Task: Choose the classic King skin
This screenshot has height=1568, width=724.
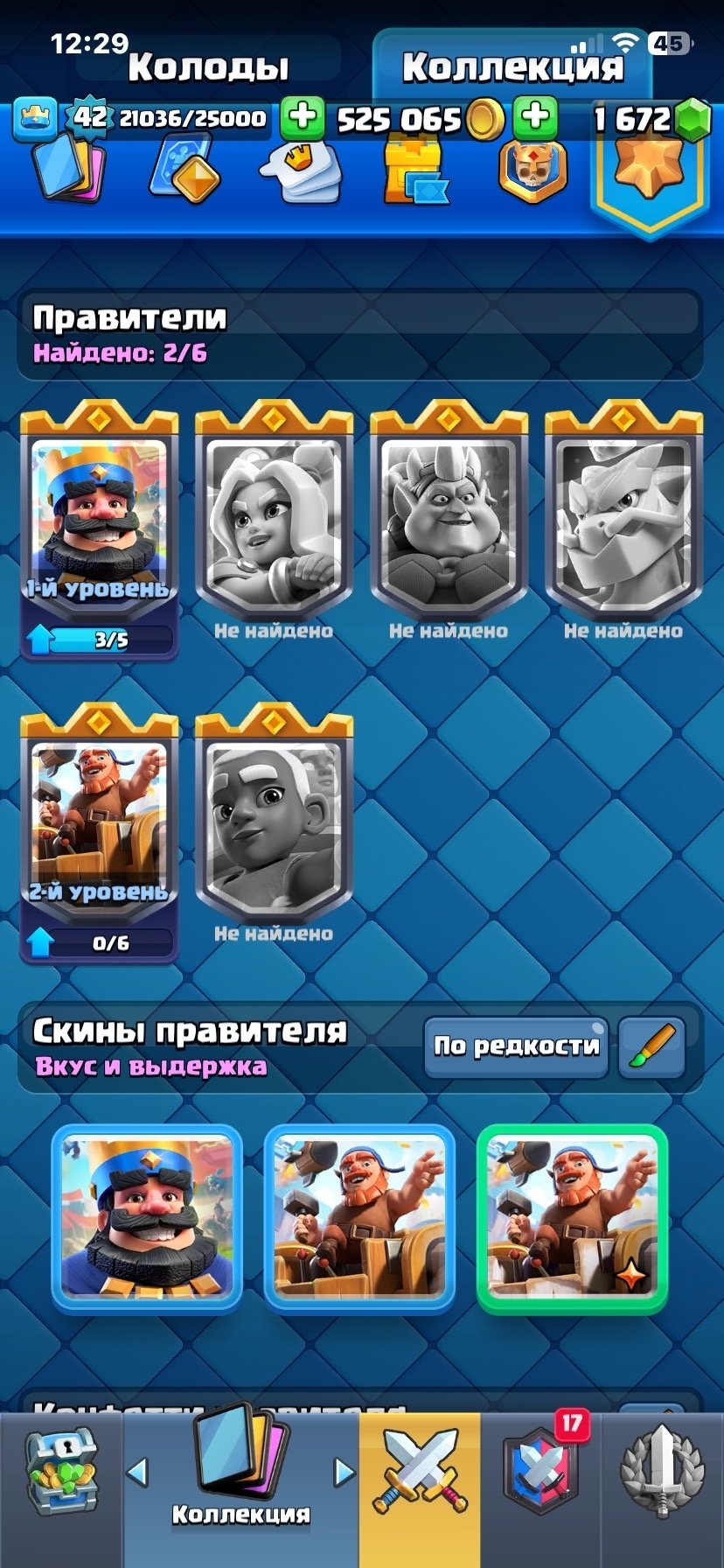Action: click(x=146, y=1217)
